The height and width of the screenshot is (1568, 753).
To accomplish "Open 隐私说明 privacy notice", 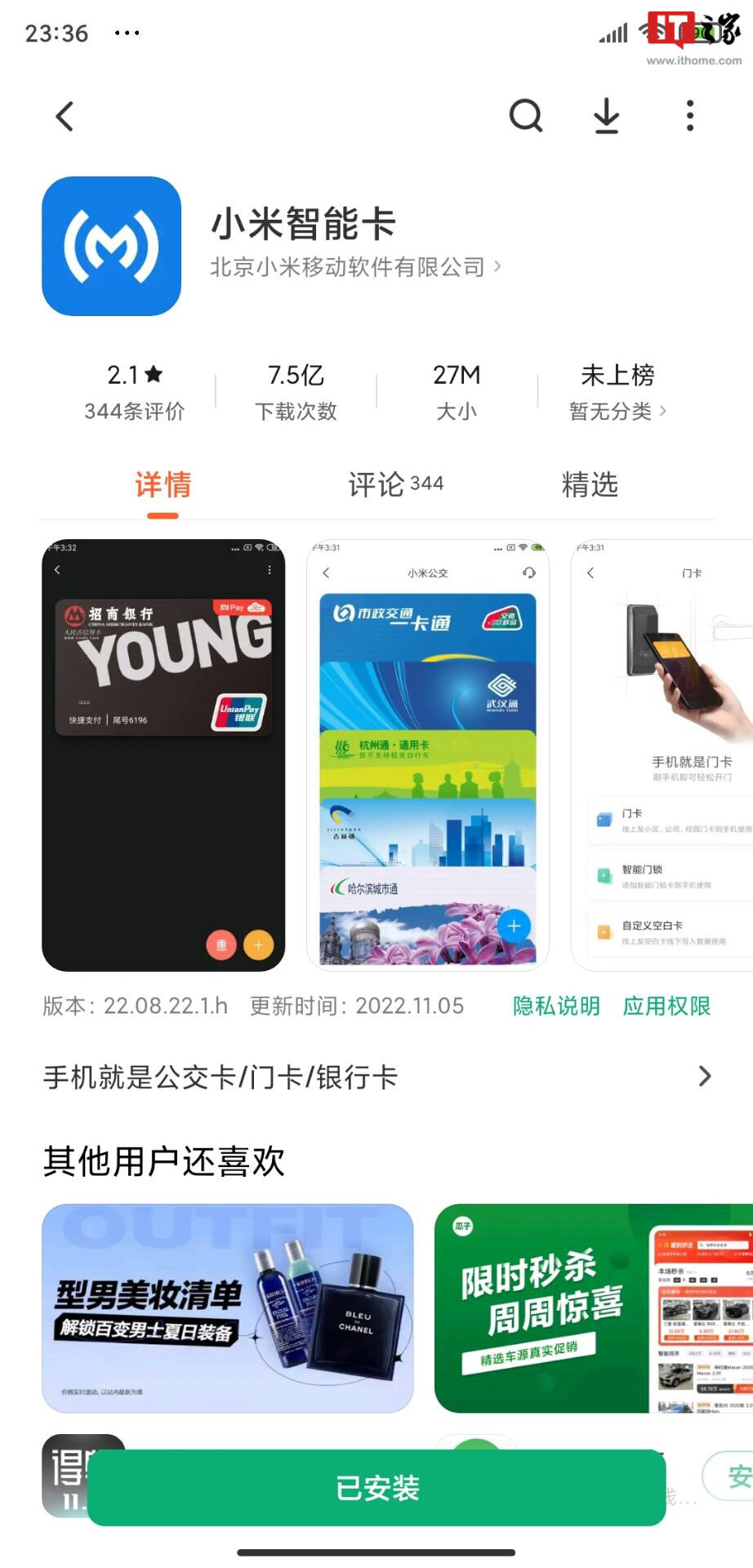I will (x=556, y=1006).
